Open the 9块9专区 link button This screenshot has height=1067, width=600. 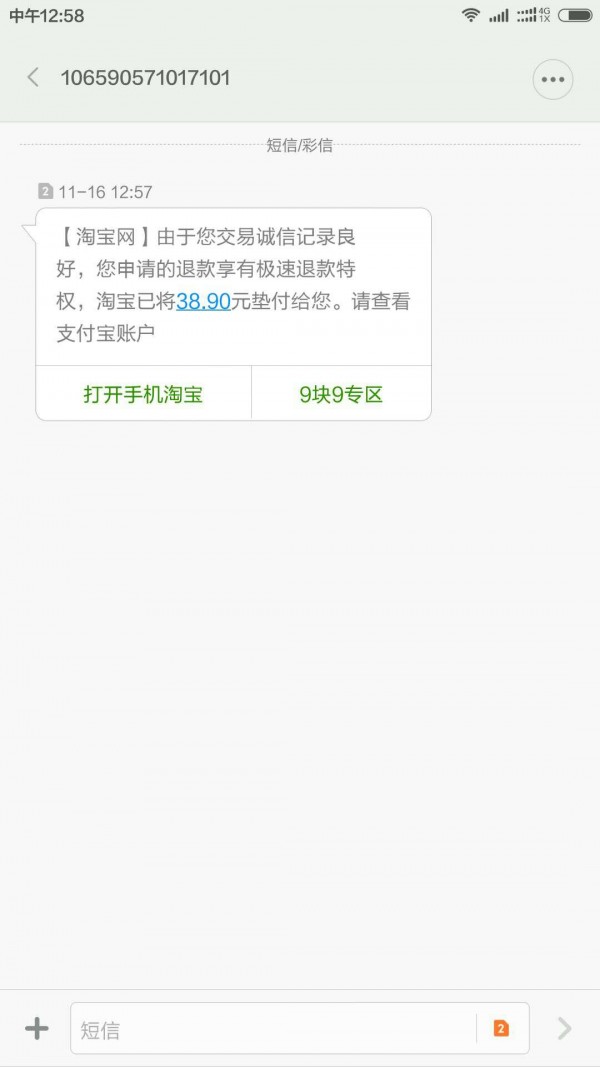click(x=341, y=394)
